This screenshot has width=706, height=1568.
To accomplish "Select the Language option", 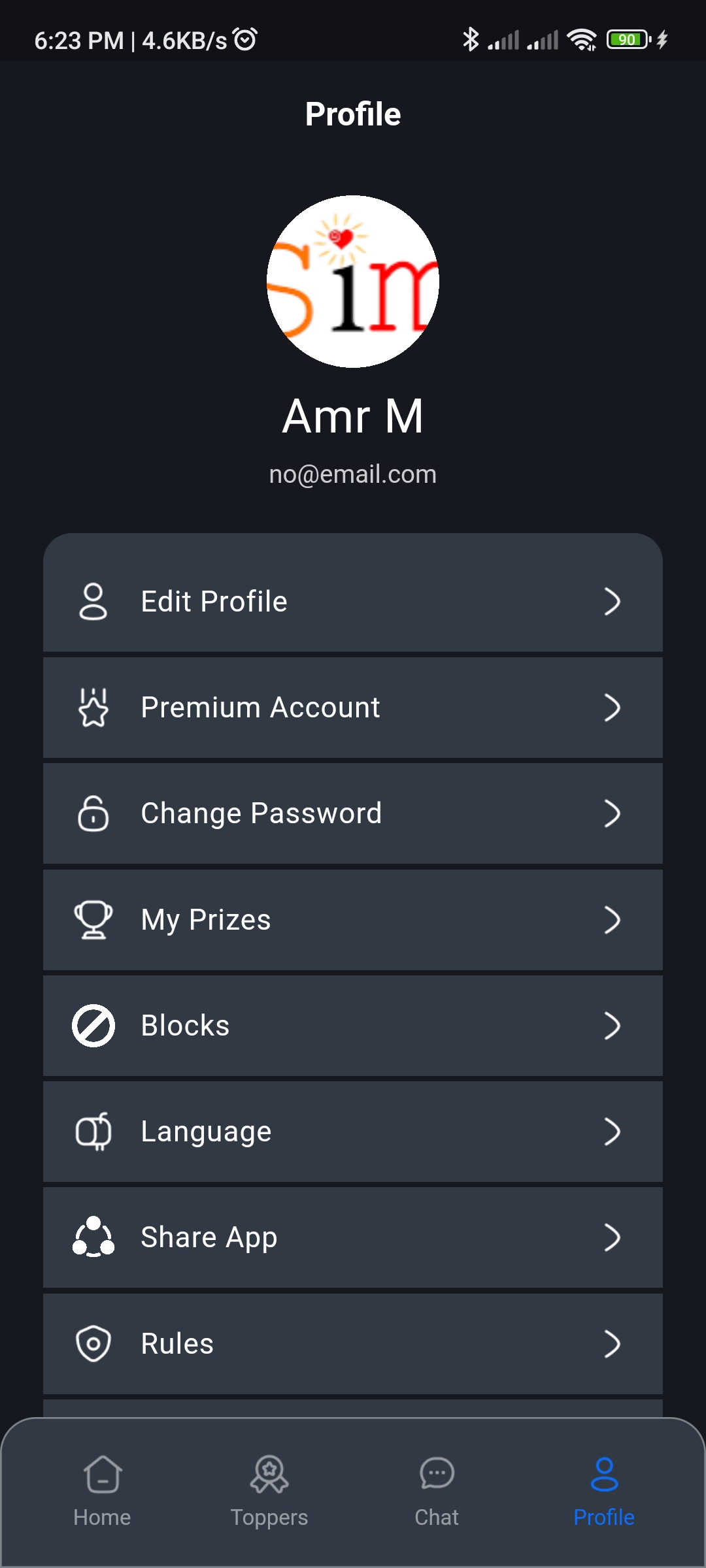I will click(353, 1132).
